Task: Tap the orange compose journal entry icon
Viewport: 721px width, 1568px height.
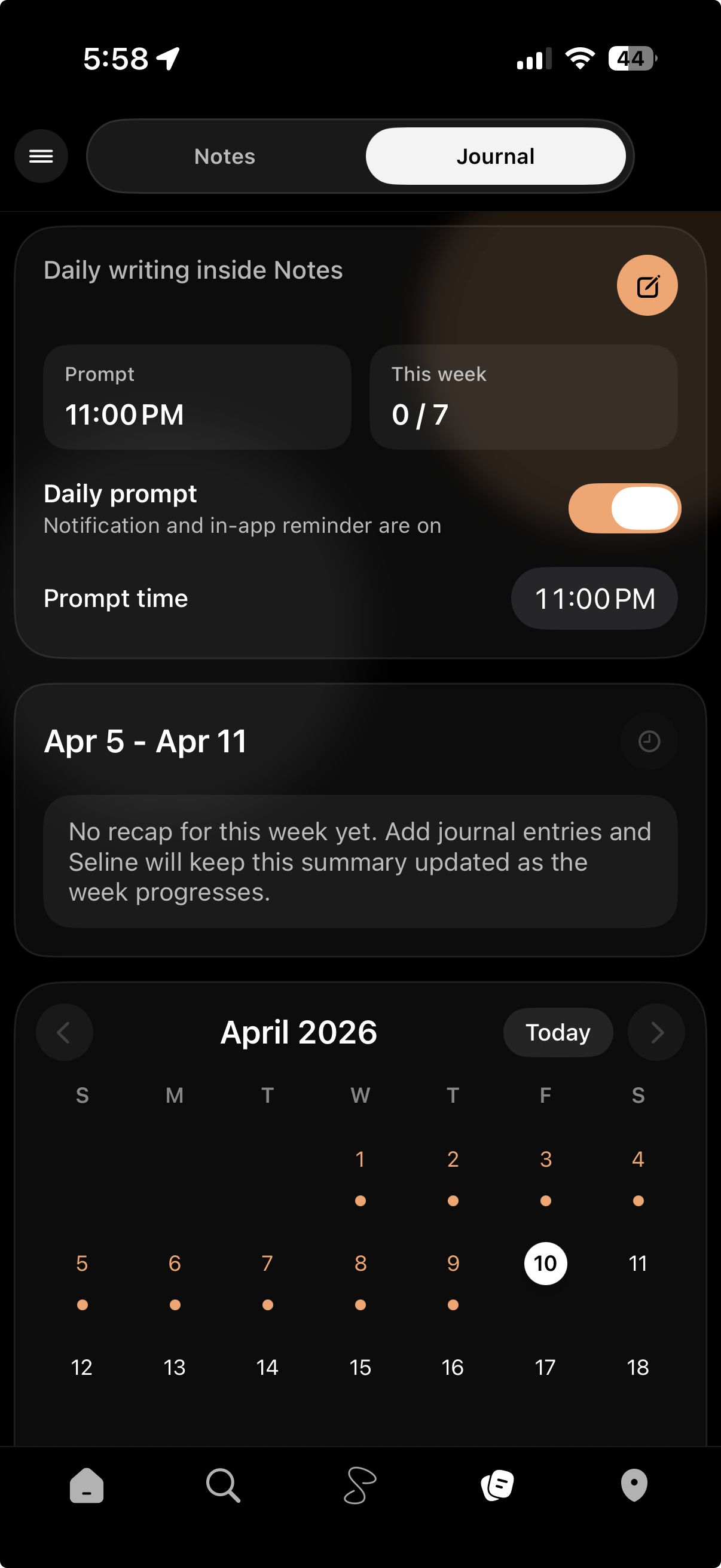Action: tap(647, 285)
